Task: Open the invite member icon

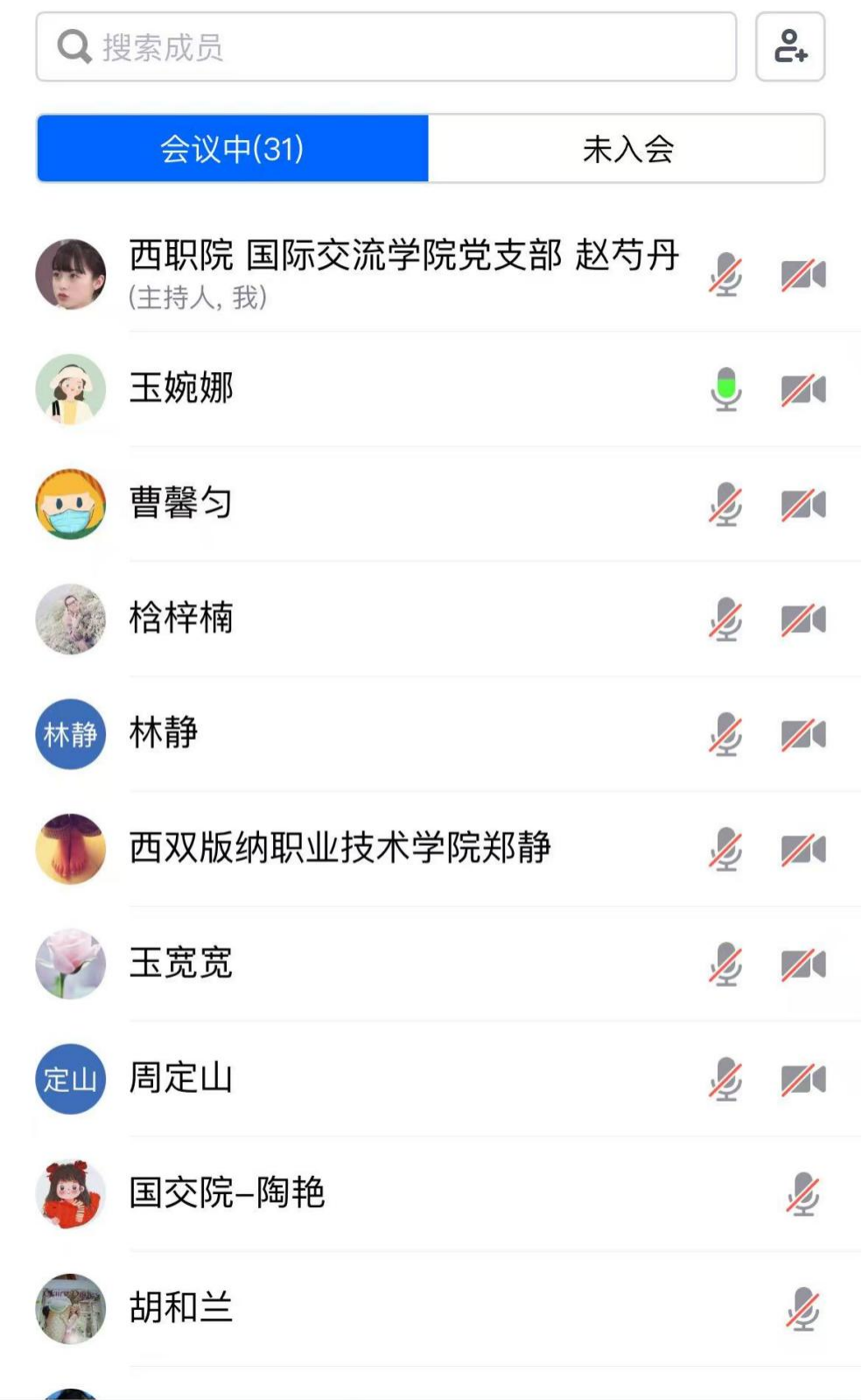Action: tap(790, 47)
